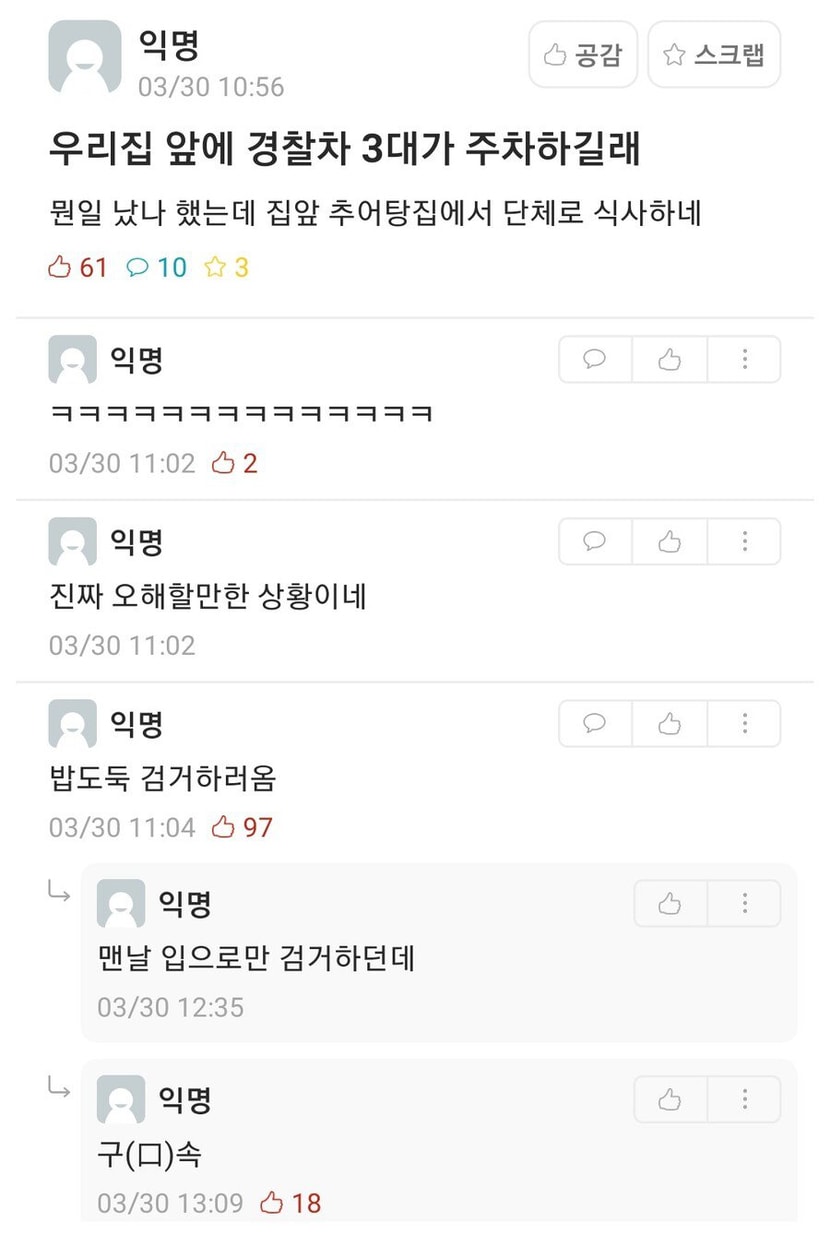Like the reply '구(口)속'
Screen dimensions: 830x1235
click(670, 1100)
